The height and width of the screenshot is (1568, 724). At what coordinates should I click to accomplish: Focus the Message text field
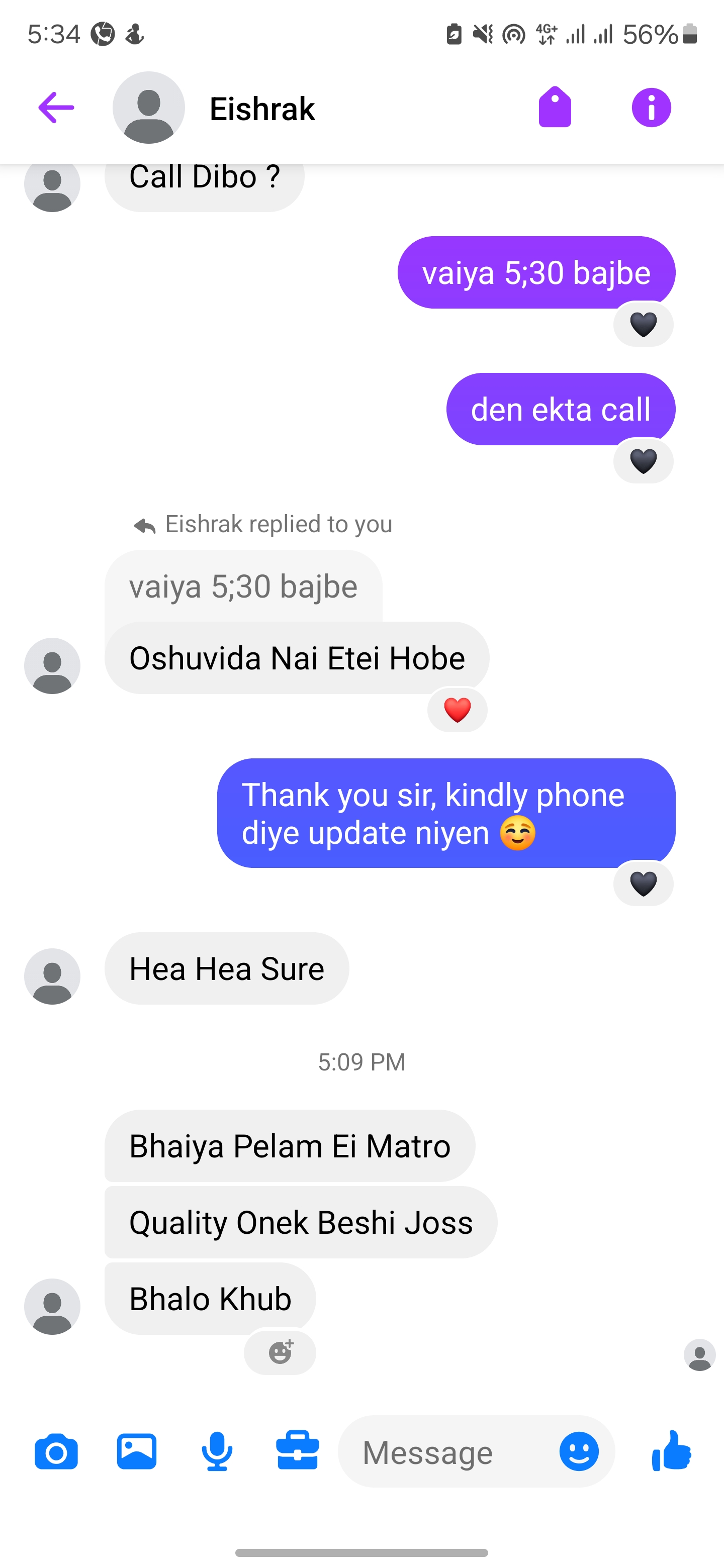tap(450, 1453)
